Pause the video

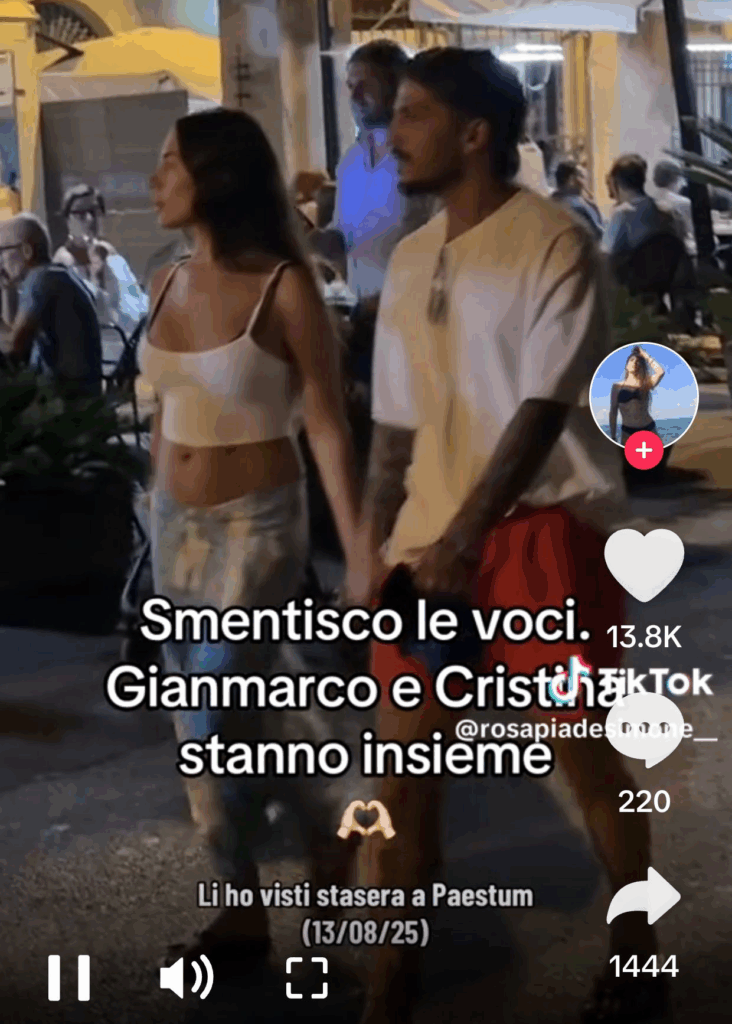69,977
